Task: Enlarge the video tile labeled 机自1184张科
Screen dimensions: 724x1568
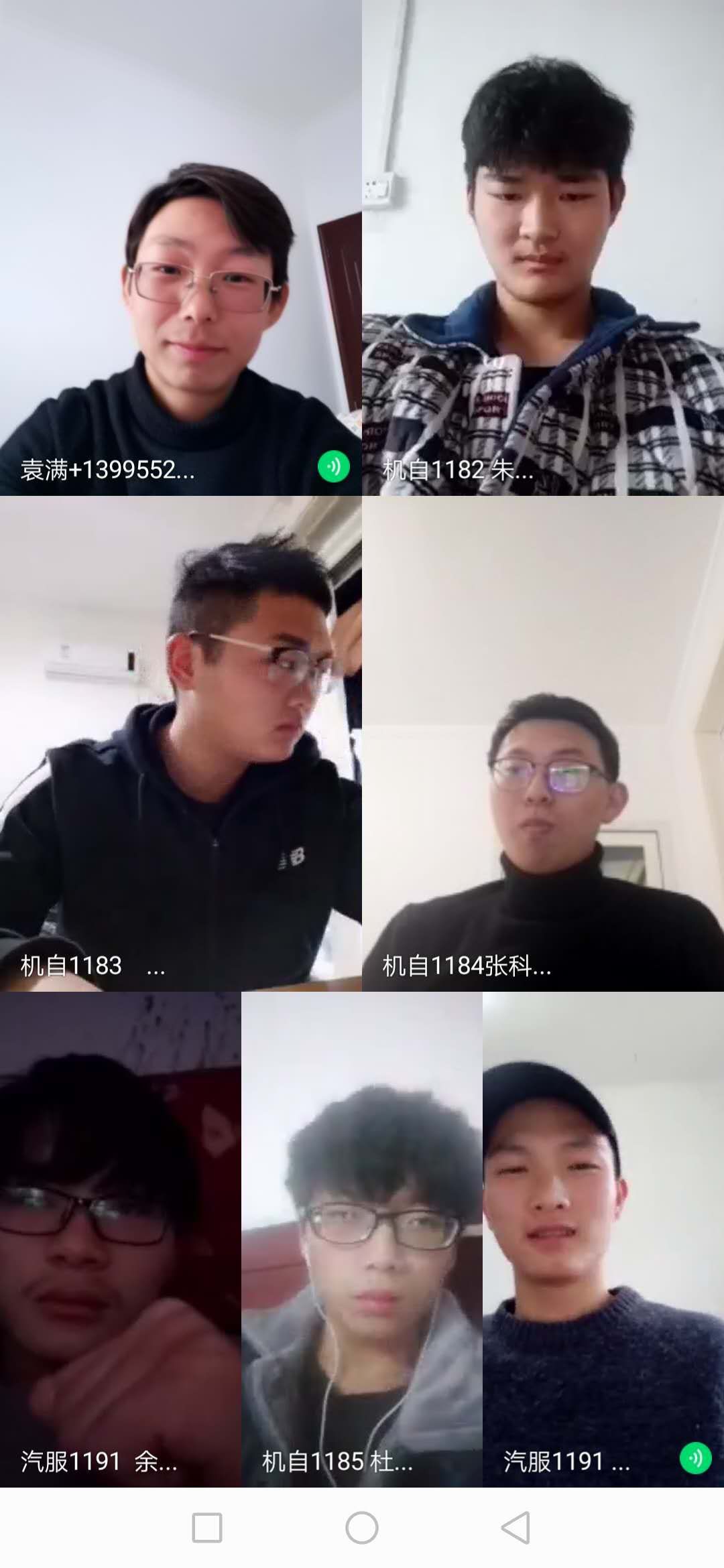Action: (x=543, y=744)
